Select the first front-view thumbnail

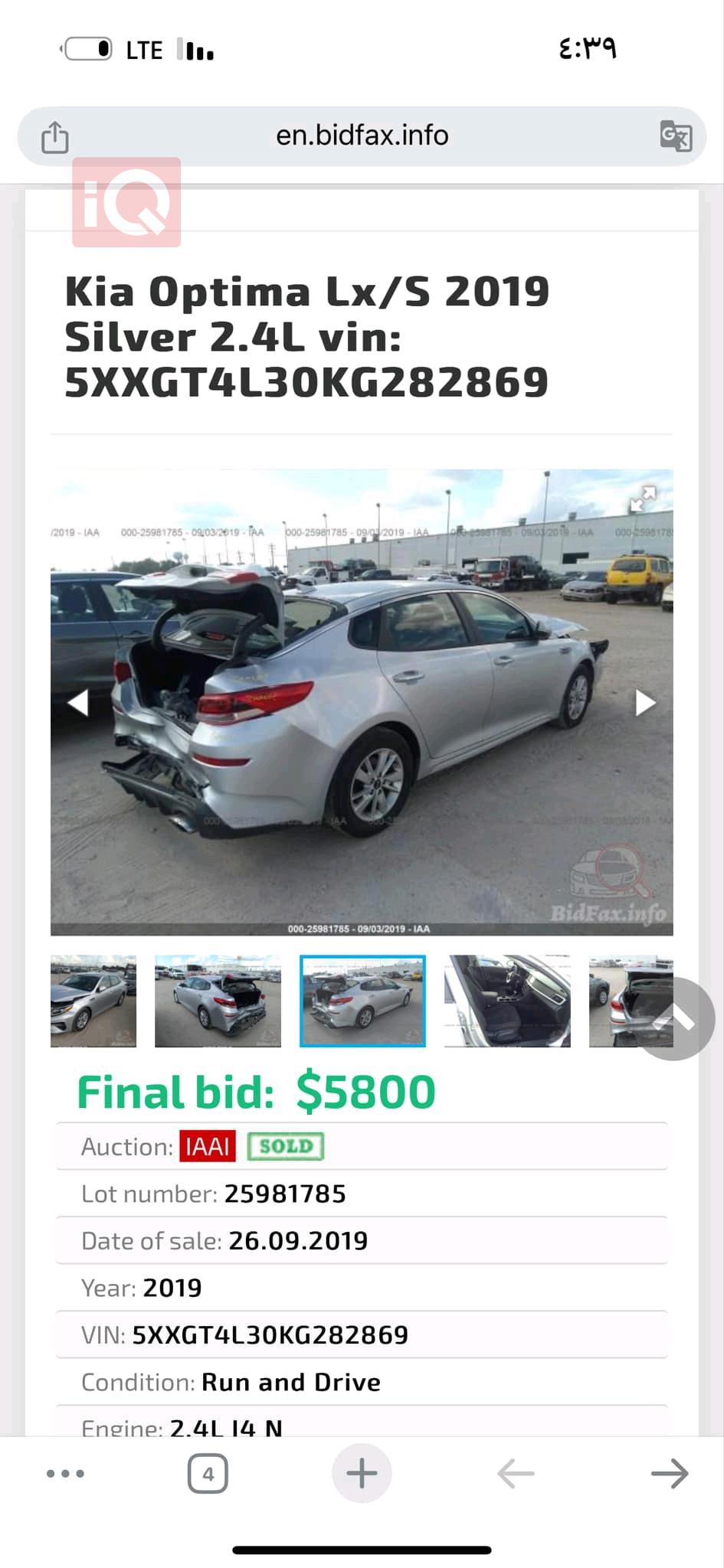click(93, 1000)
